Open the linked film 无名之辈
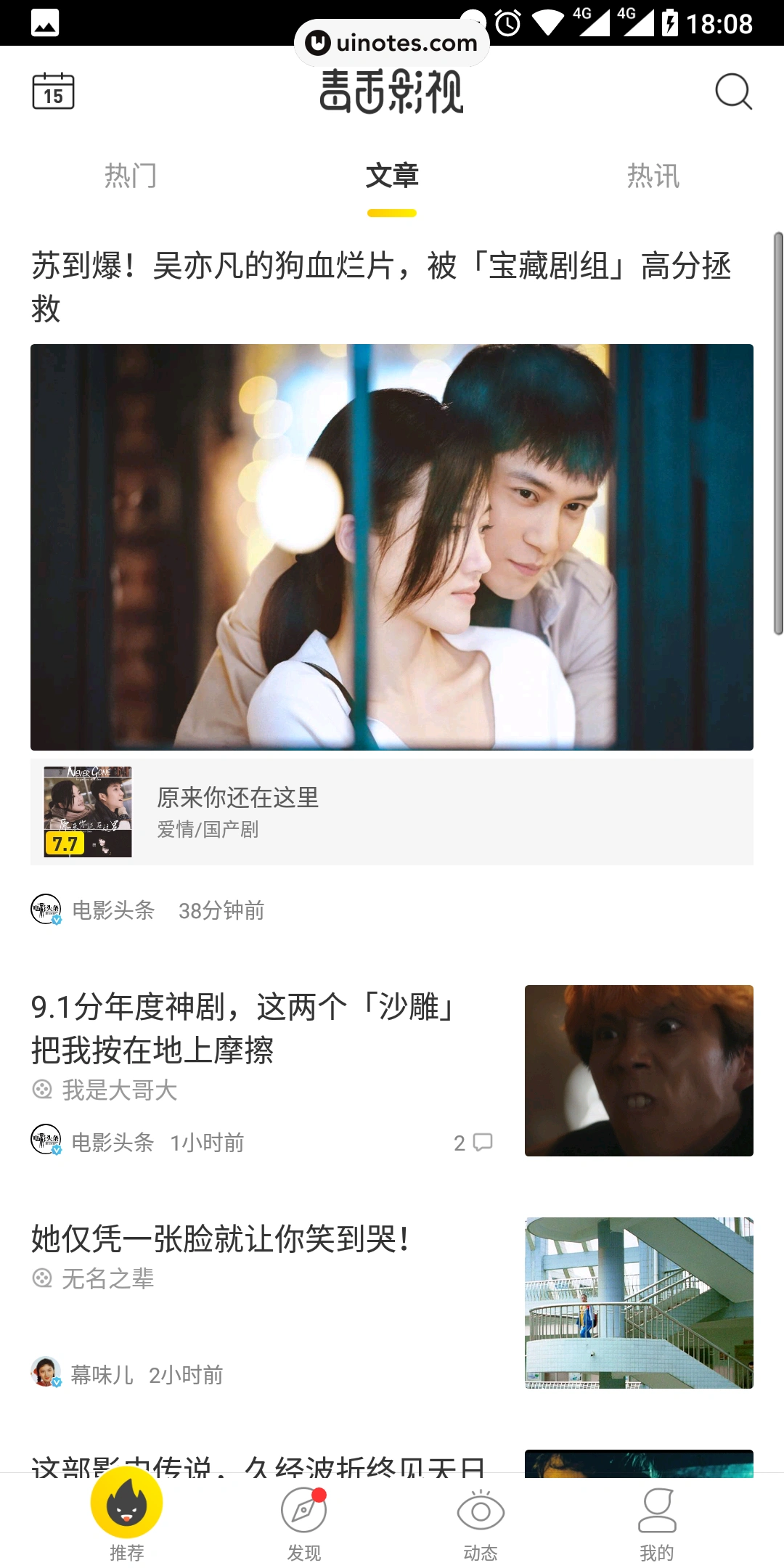Image resolution: width=784 pixels, height=1568 pixels. [x=107, y=1278]
